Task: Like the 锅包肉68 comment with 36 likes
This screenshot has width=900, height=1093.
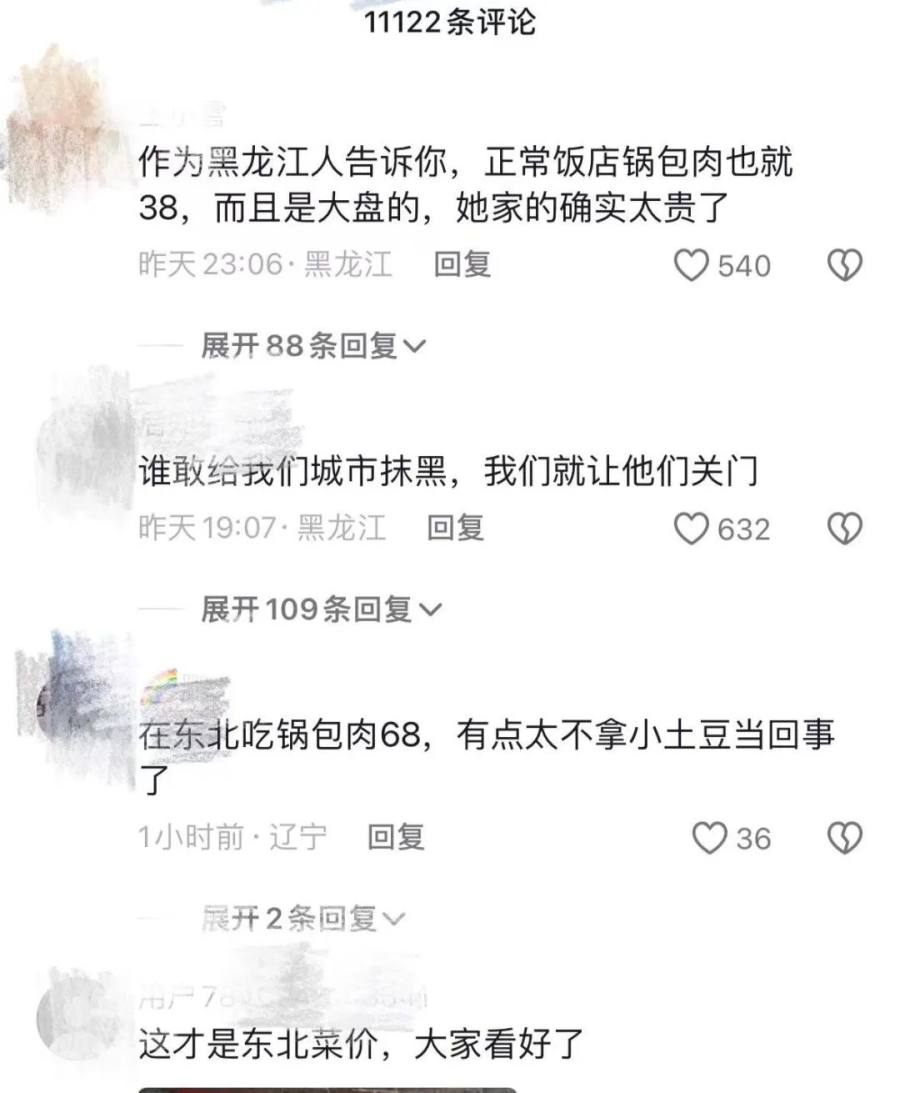Action: coord(710,838)
